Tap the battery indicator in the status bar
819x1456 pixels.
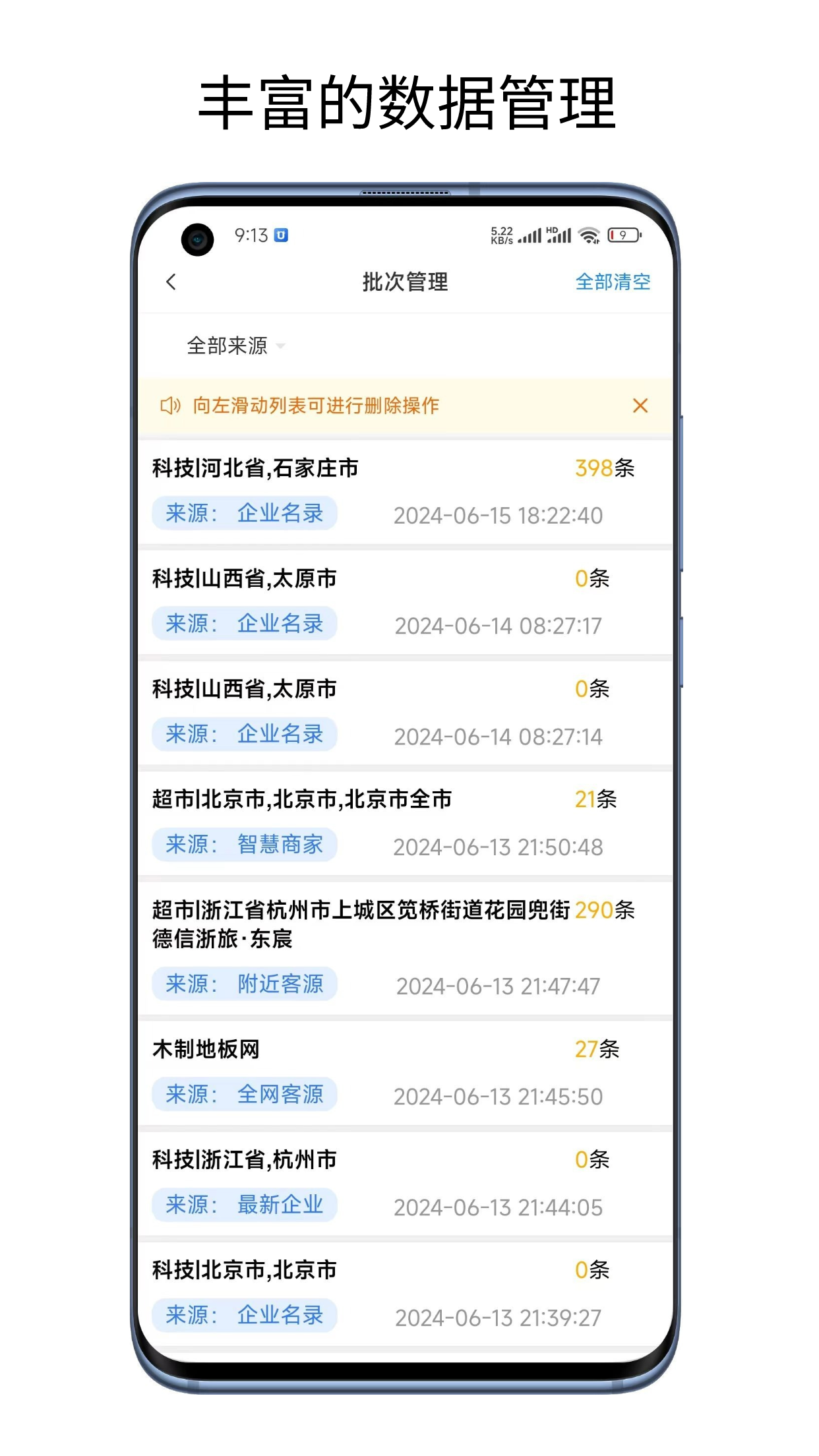click(622, 234)
